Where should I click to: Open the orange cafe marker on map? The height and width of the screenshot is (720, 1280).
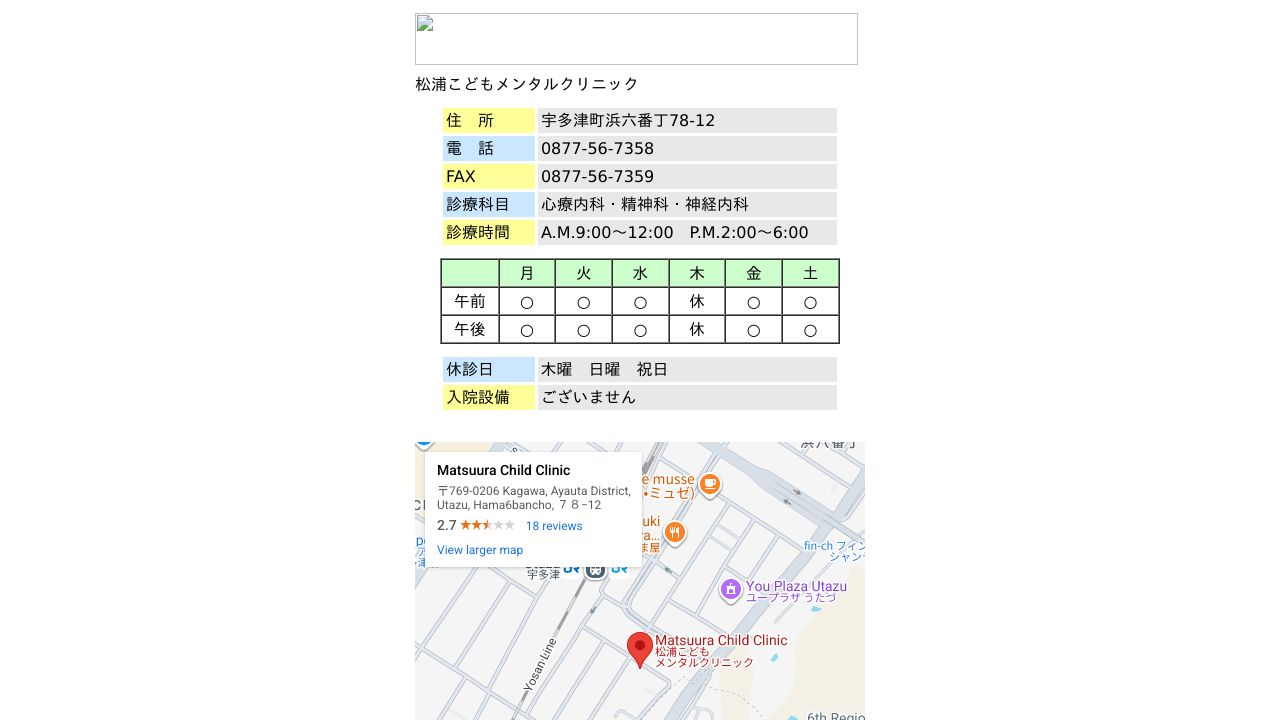coord(709,485)
